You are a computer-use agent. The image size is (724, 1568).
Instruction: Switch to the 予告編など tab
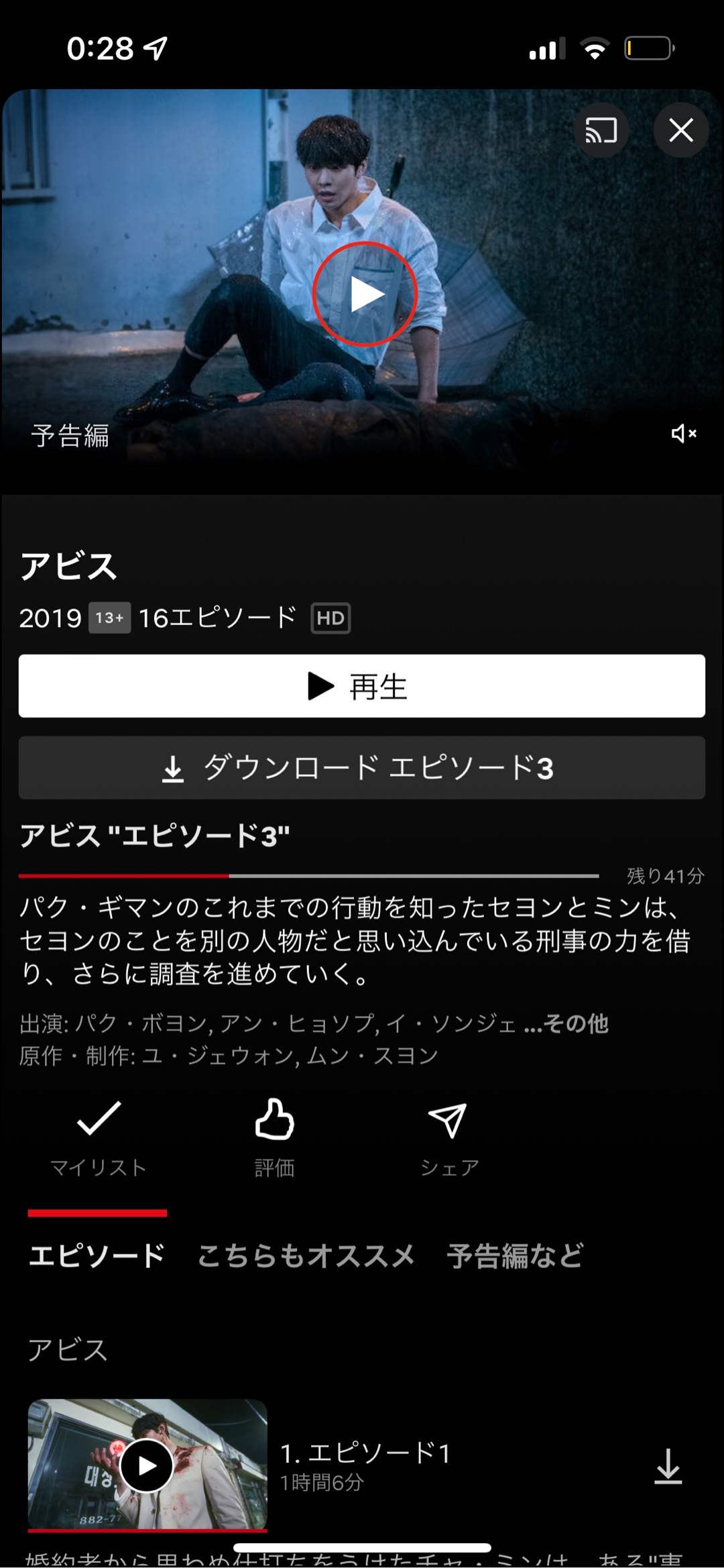pyautogui.click(x=515, y=1255)
